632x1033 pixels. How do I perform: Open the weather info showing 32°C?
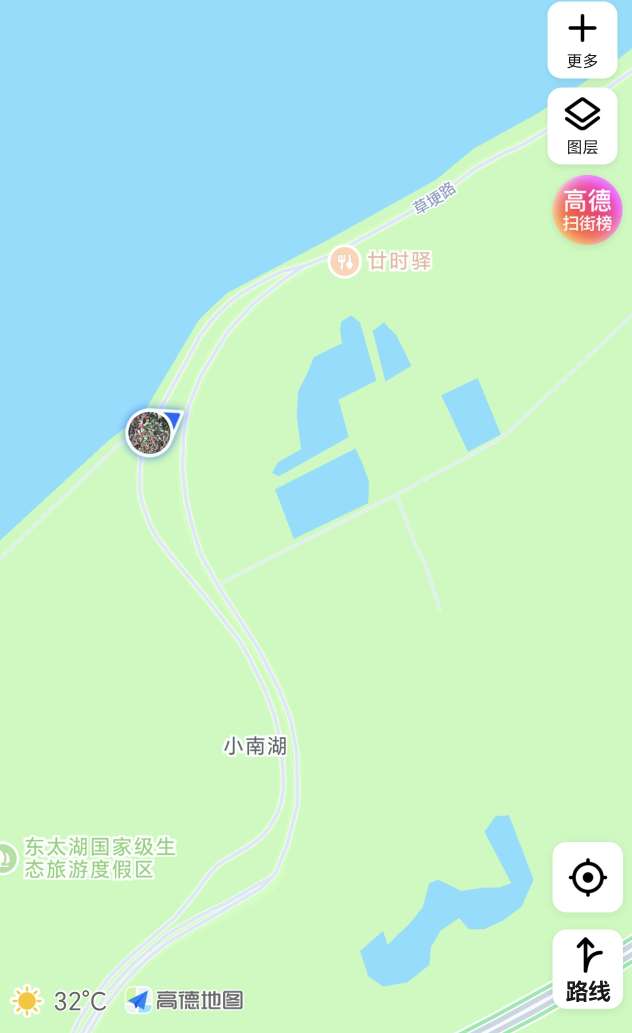(58, 1000)
